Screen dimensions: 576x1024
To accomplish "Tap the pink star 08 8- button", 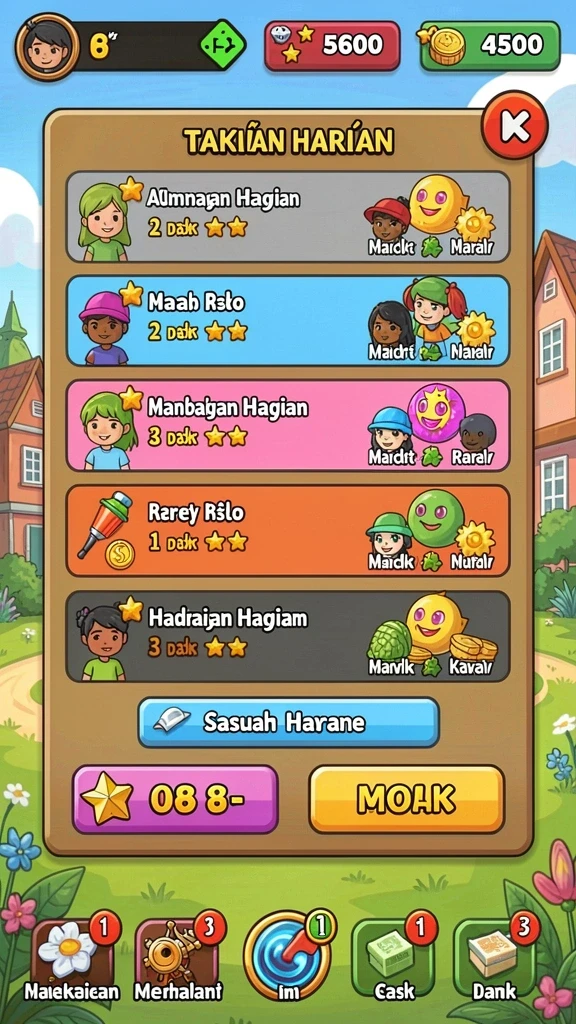I will [175, 799].
